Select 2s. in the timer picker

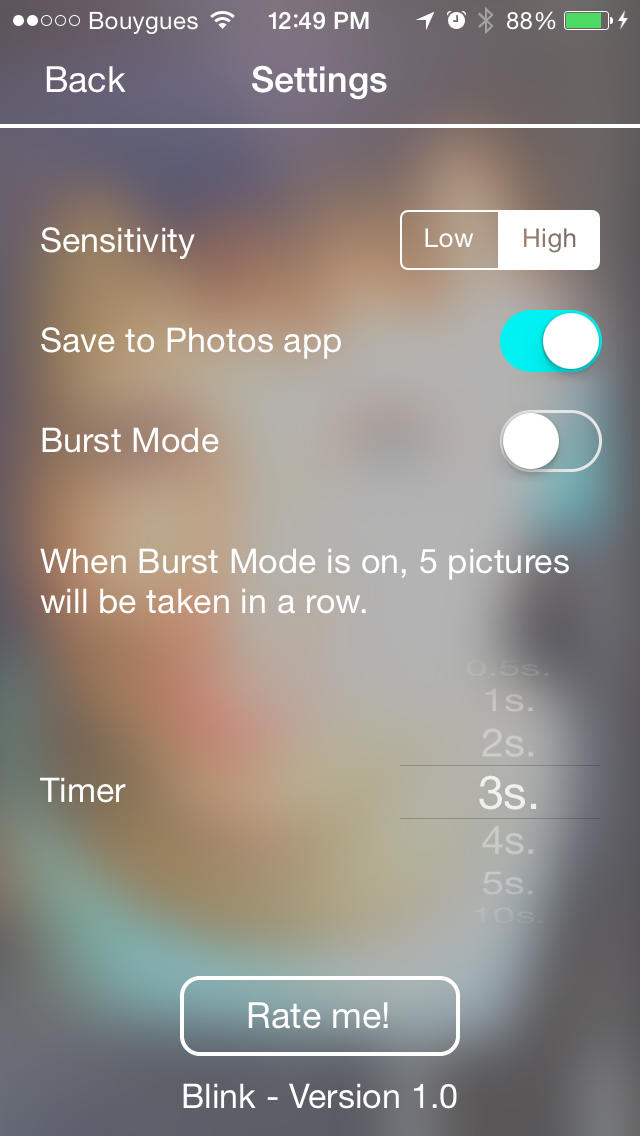[x=507, y=743]
